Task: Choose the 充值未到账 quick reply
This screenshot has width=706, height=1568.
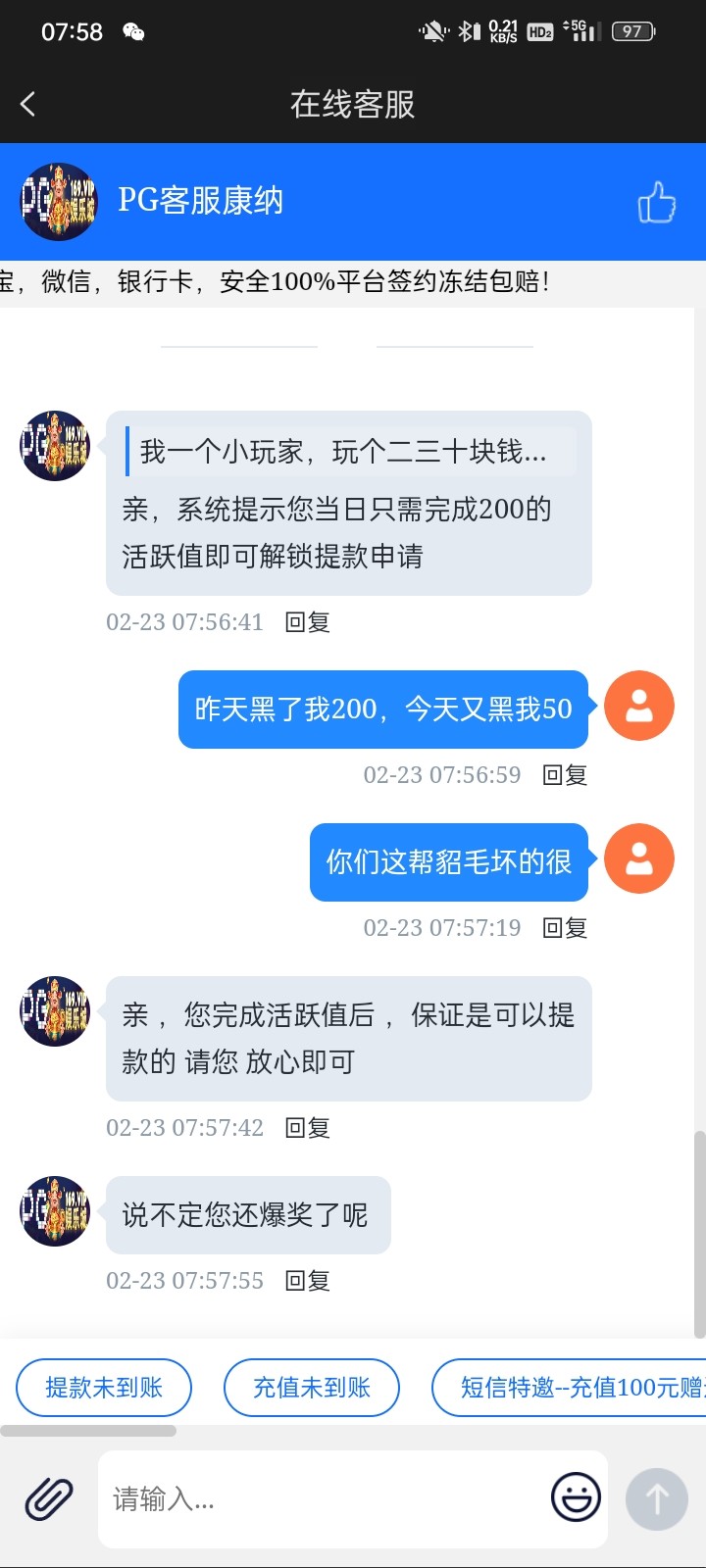Action: (x=312, y=1388)
